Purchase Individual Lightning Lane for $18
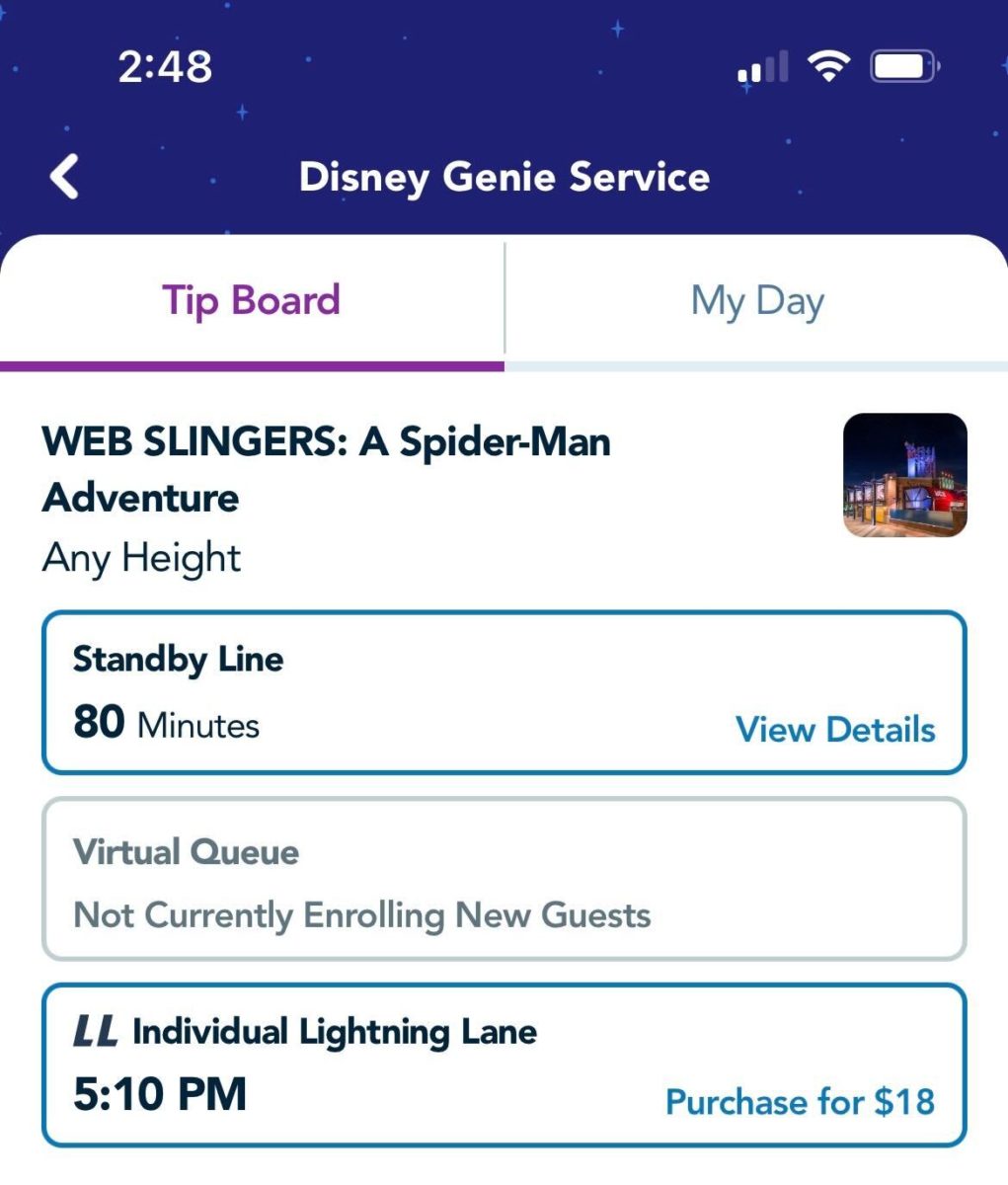 pyautogui.click(x=800, y=1101)
